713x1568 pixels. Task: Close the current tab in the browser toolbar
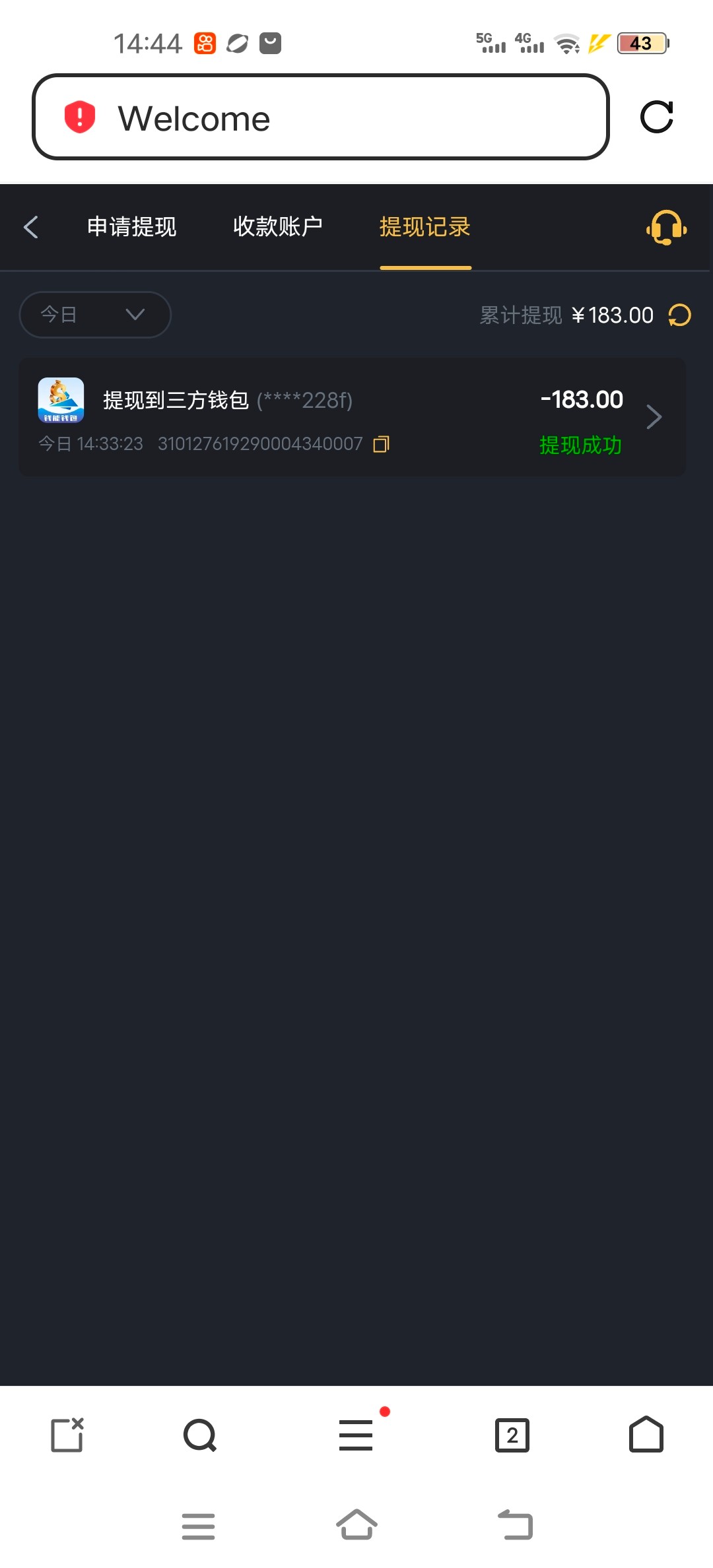coord(67,1435)
